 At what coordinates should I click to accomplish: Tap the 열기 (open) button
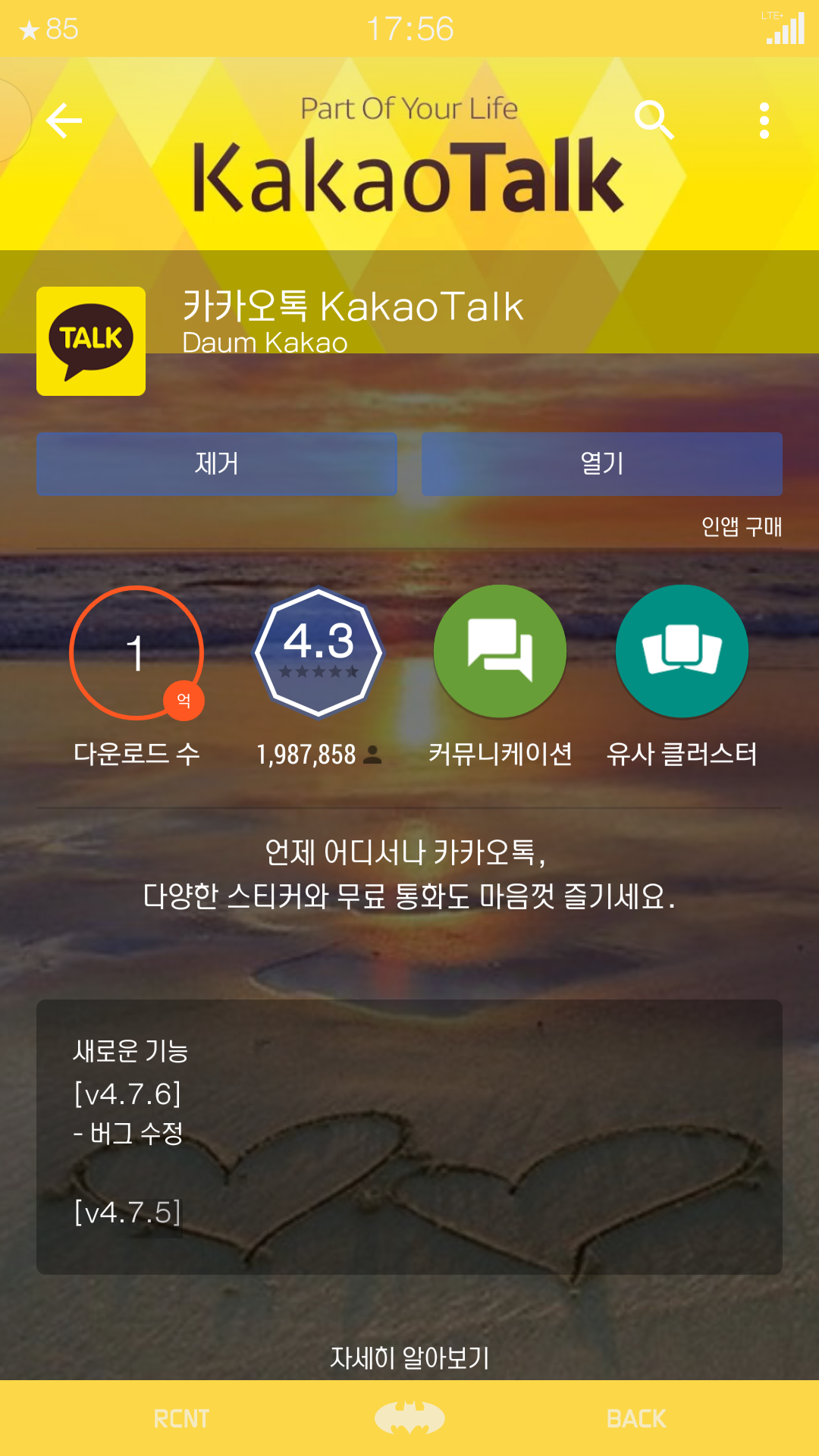601,463
